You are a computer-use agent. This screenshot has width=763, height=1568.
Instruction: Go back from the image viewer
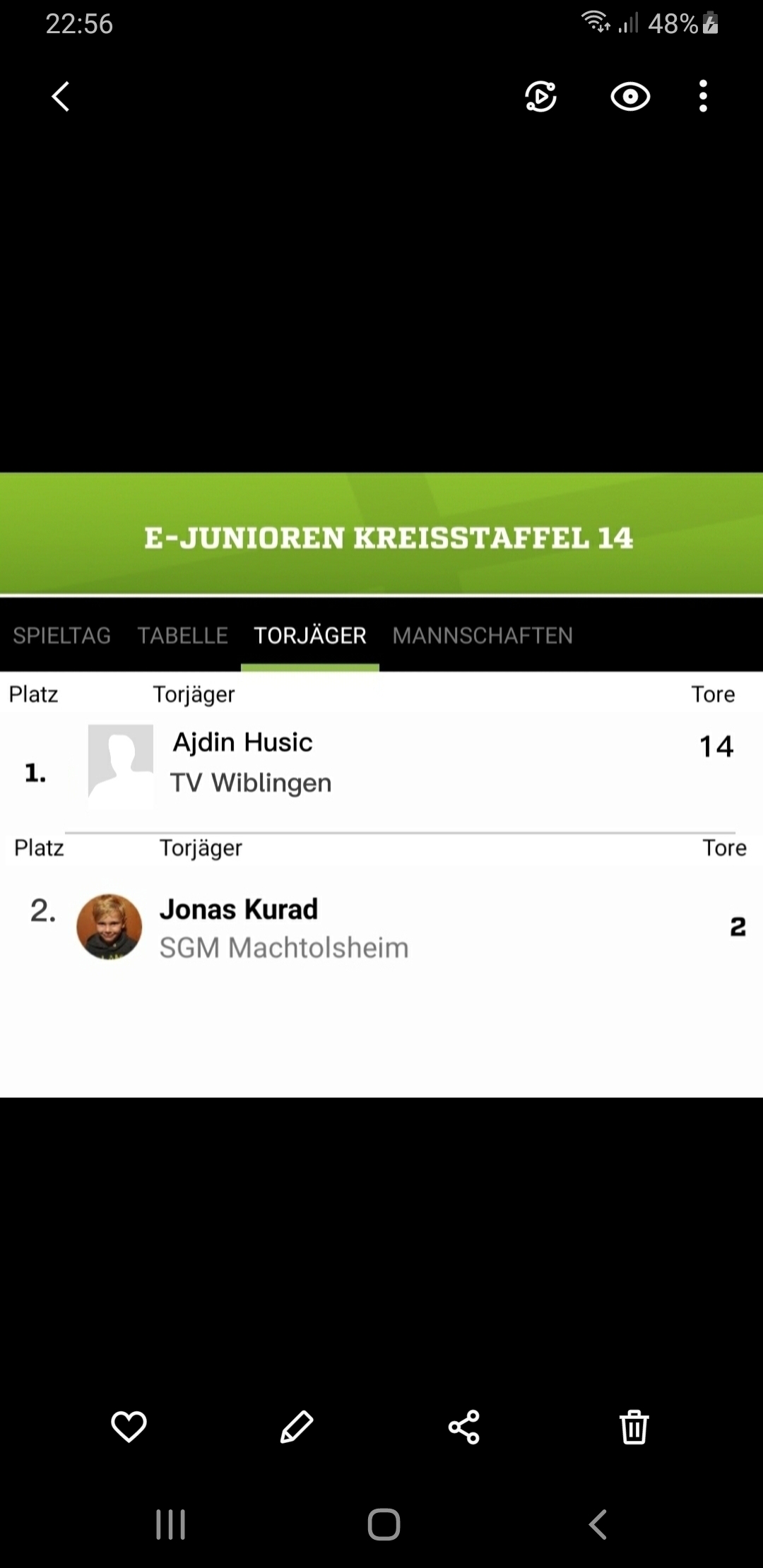tap(61, 97)
